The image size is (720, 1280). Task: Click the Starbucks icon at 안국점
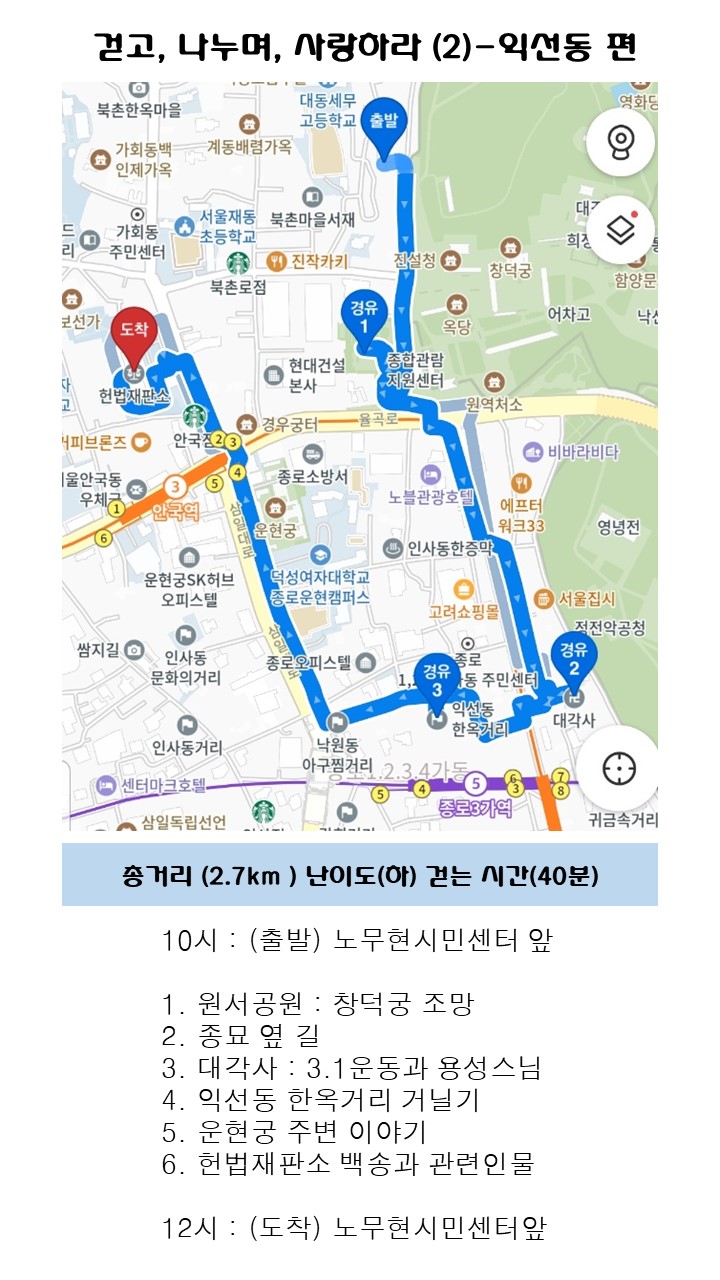[x=194, y=415]
